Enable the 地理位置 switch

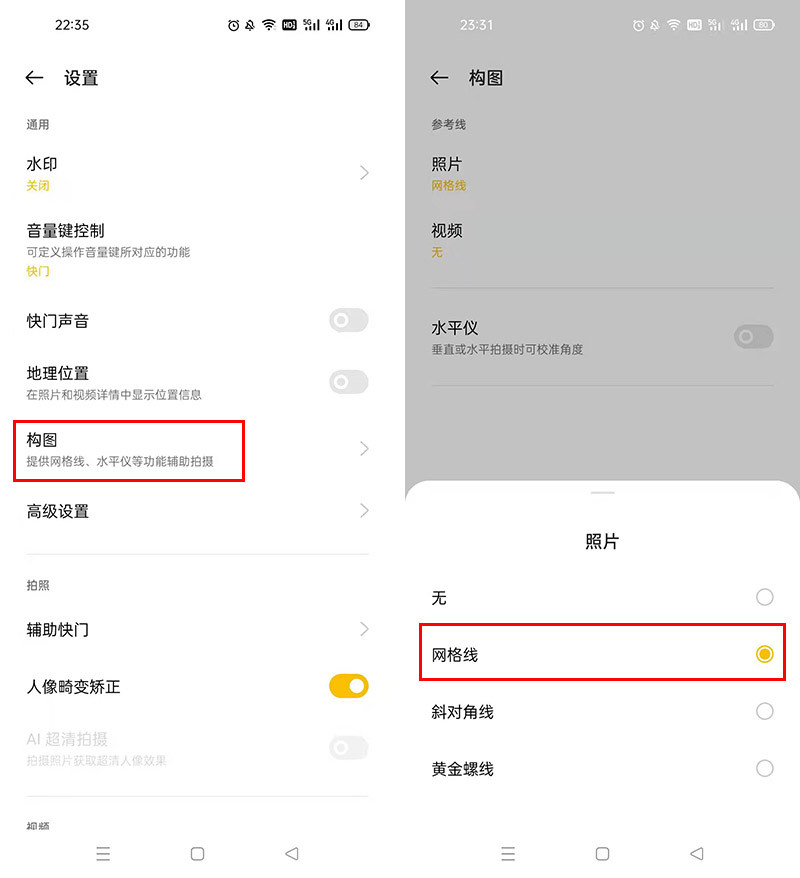click(348, 382)
